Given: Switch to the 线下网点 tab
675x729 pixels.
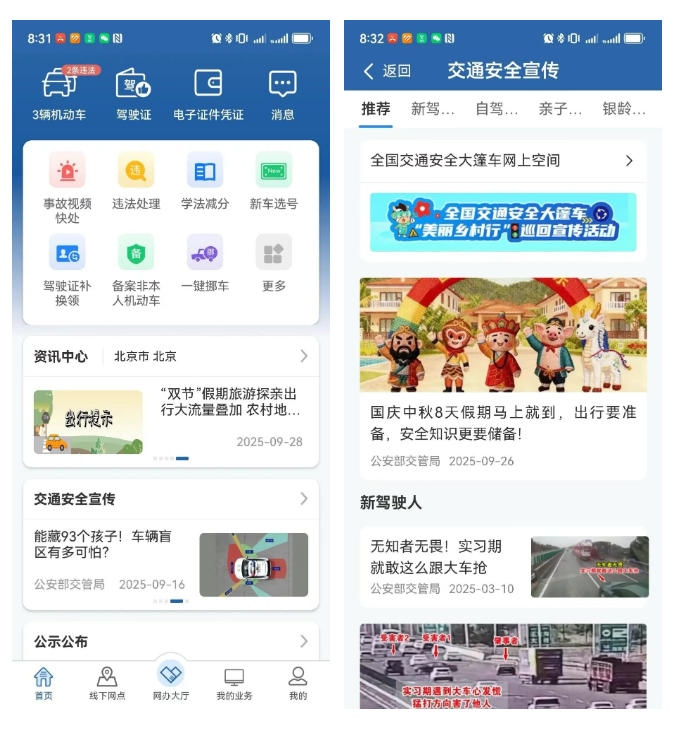Looking at the screenshot, I should 107,683.
